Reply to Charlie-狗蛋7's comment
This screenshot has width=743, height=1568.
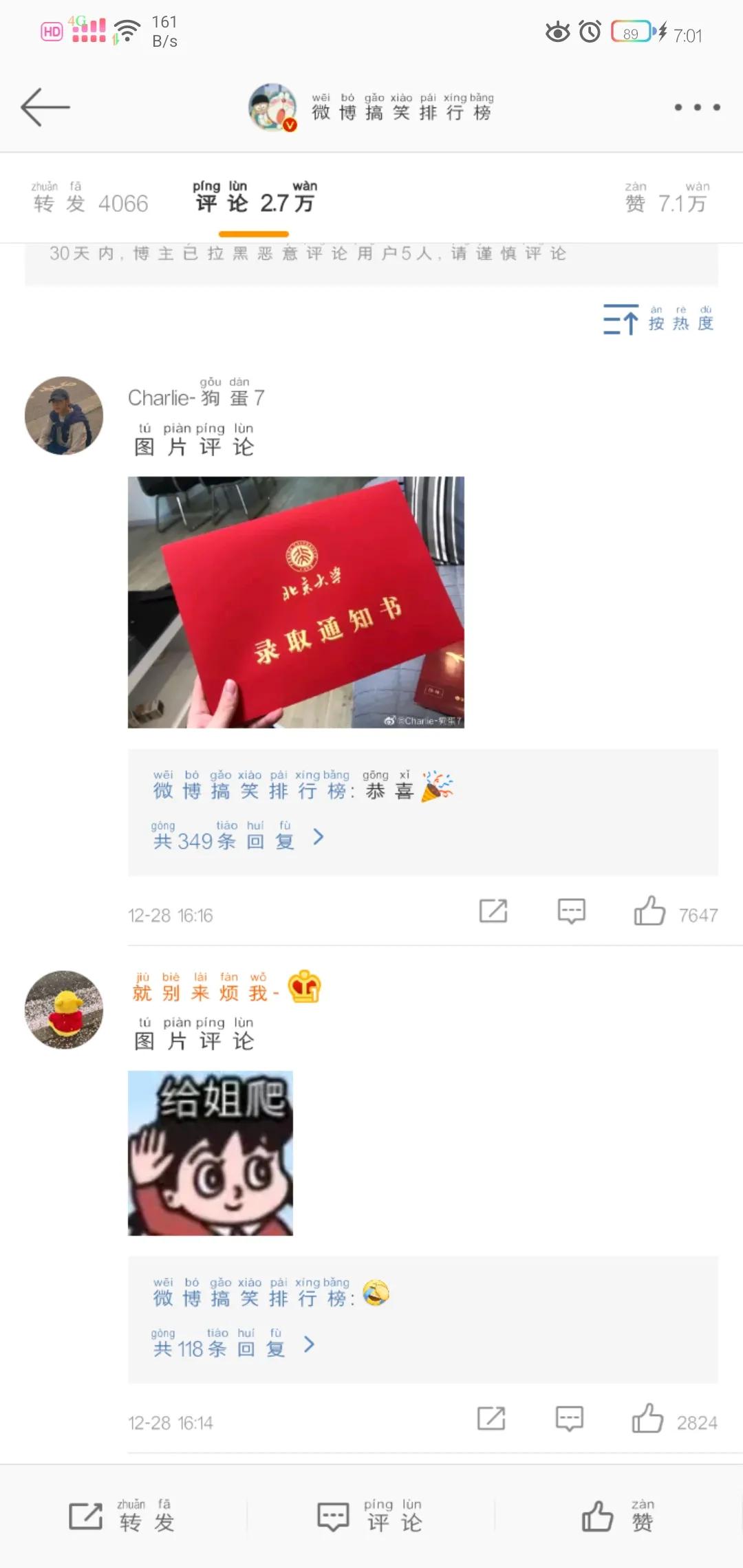pos(571,911)
